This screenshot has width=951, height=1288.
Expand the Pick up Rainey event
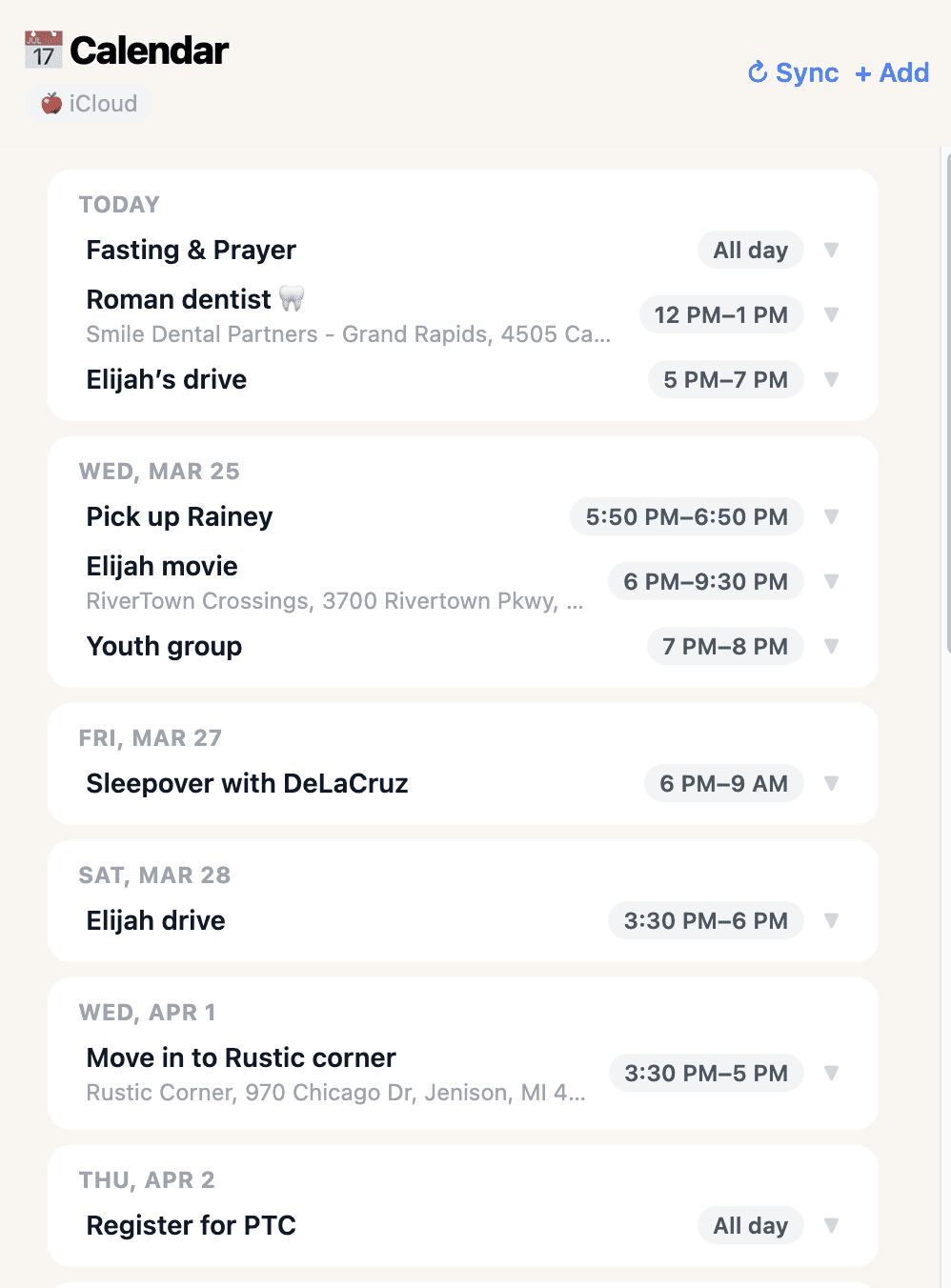[x=830, y=516]
